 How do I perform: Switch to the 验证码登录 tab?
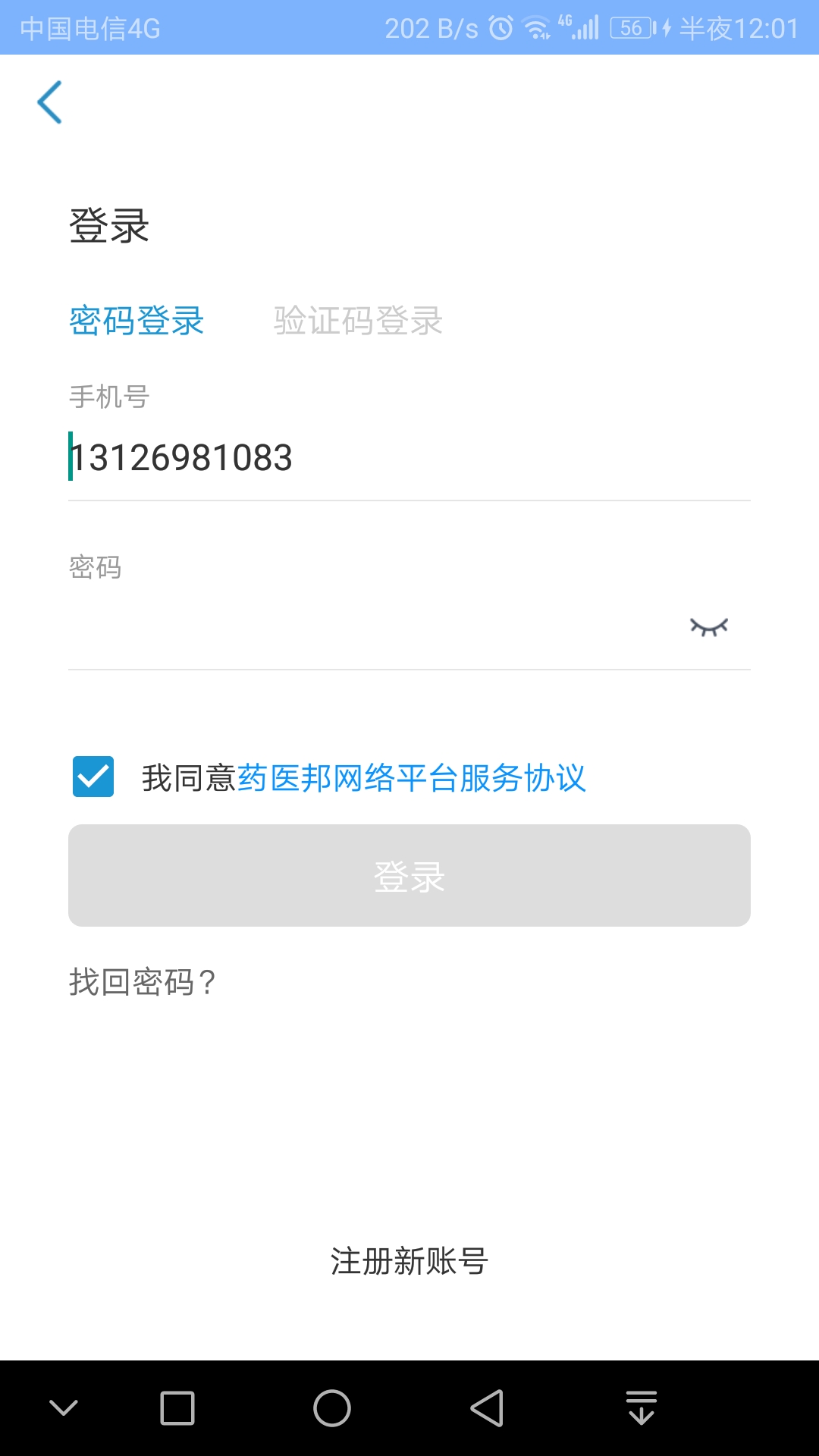pos(358,321)
